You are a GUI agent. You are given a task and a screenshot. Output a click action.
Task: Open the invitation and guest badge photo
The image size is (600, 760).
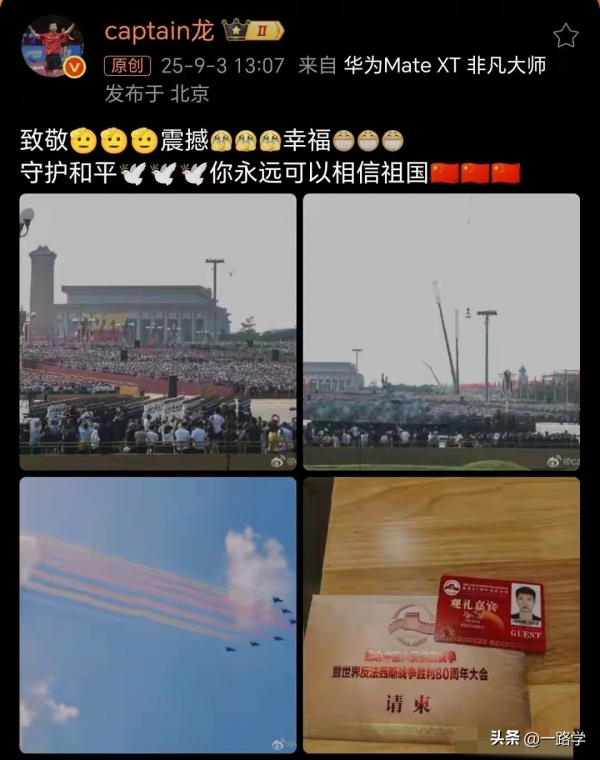(441, 614)
